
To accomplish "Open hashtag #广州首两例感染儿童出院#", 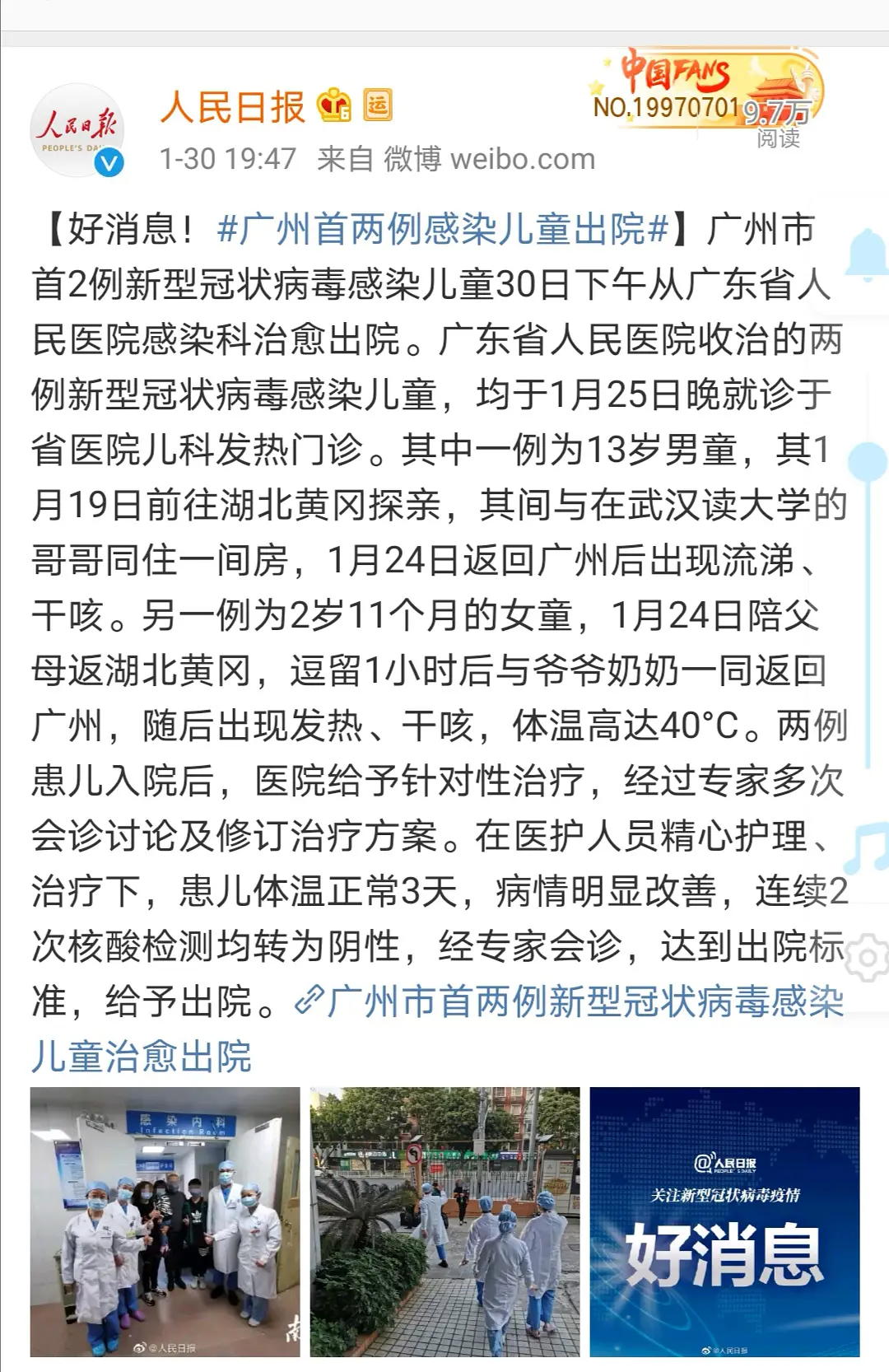I will 442,229.
